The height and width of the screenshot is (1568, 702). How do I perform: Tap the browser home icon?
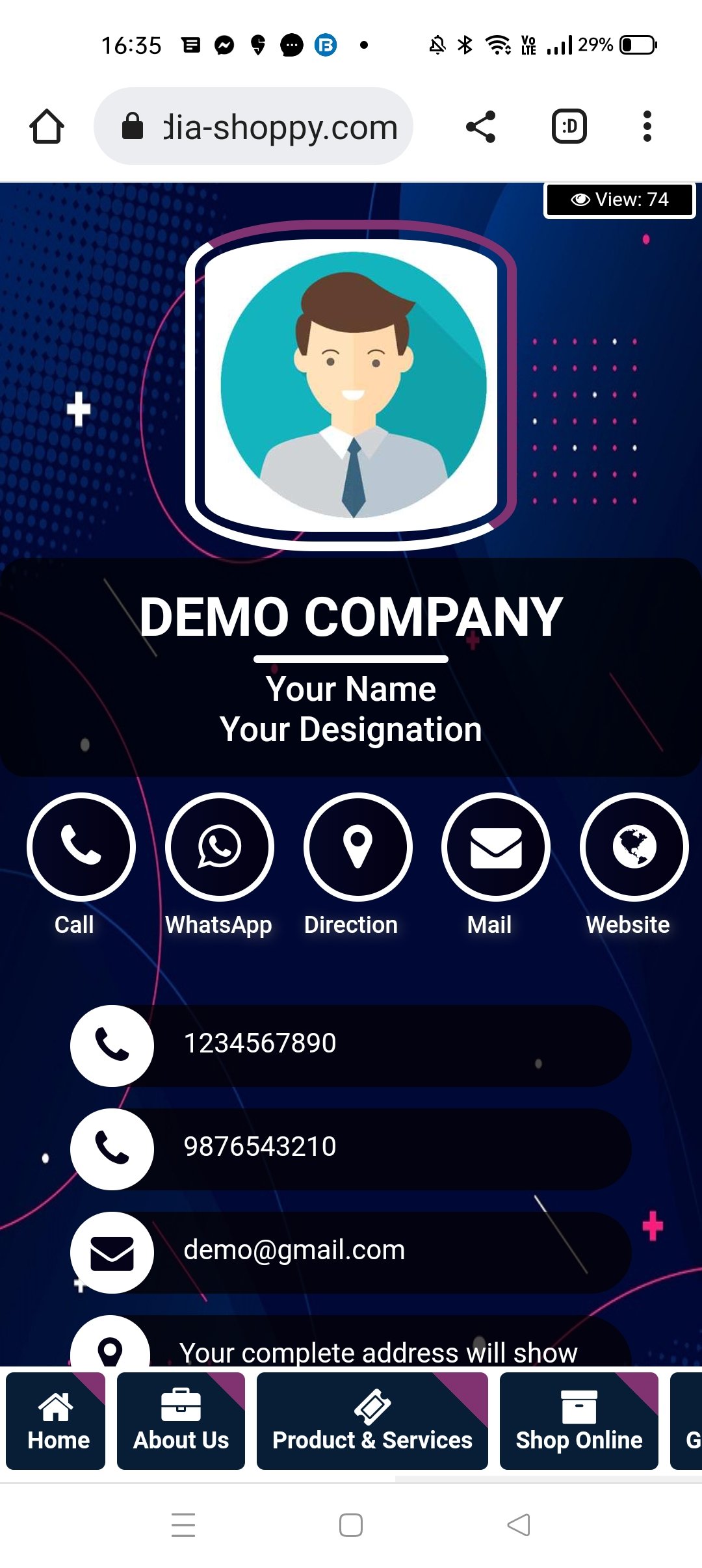47,126
